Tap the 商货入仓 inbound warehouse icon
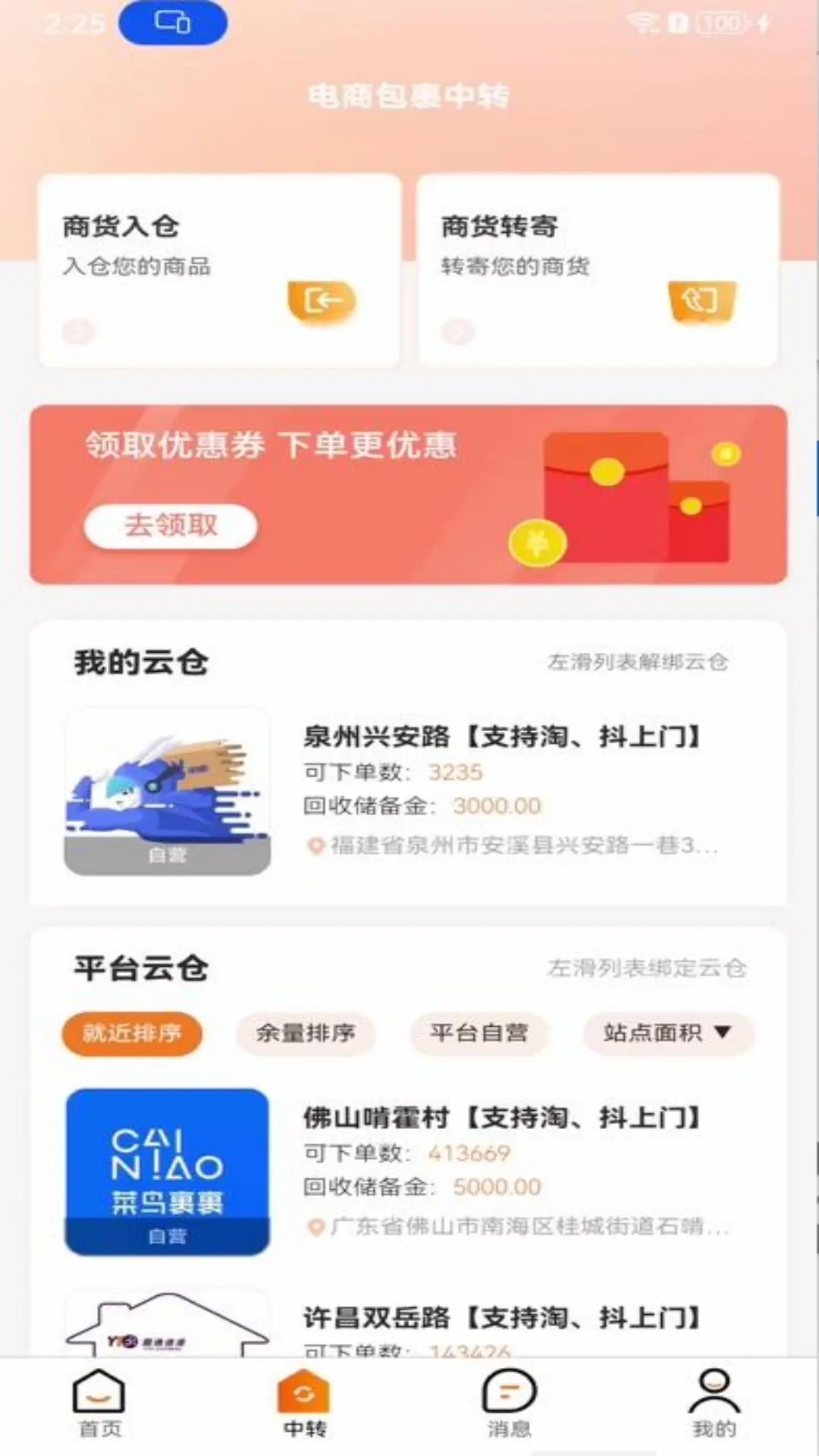819x1456 pixels. coord(322,300)
